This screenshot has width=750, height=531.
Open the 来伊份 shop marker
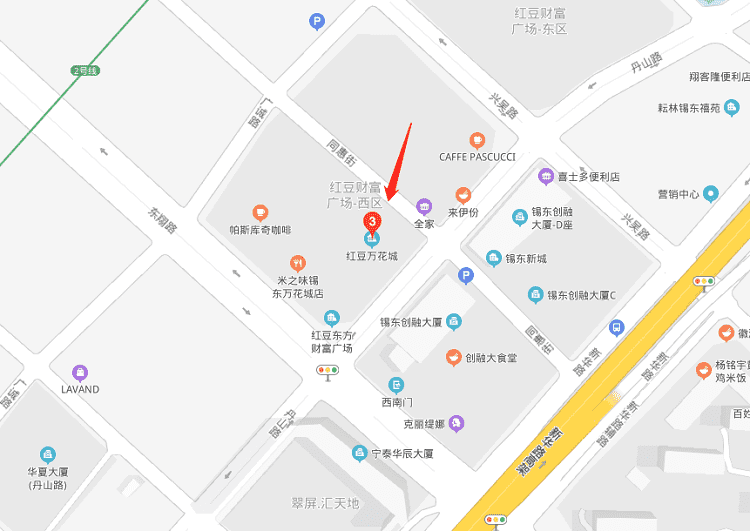[x=463, y=195]
